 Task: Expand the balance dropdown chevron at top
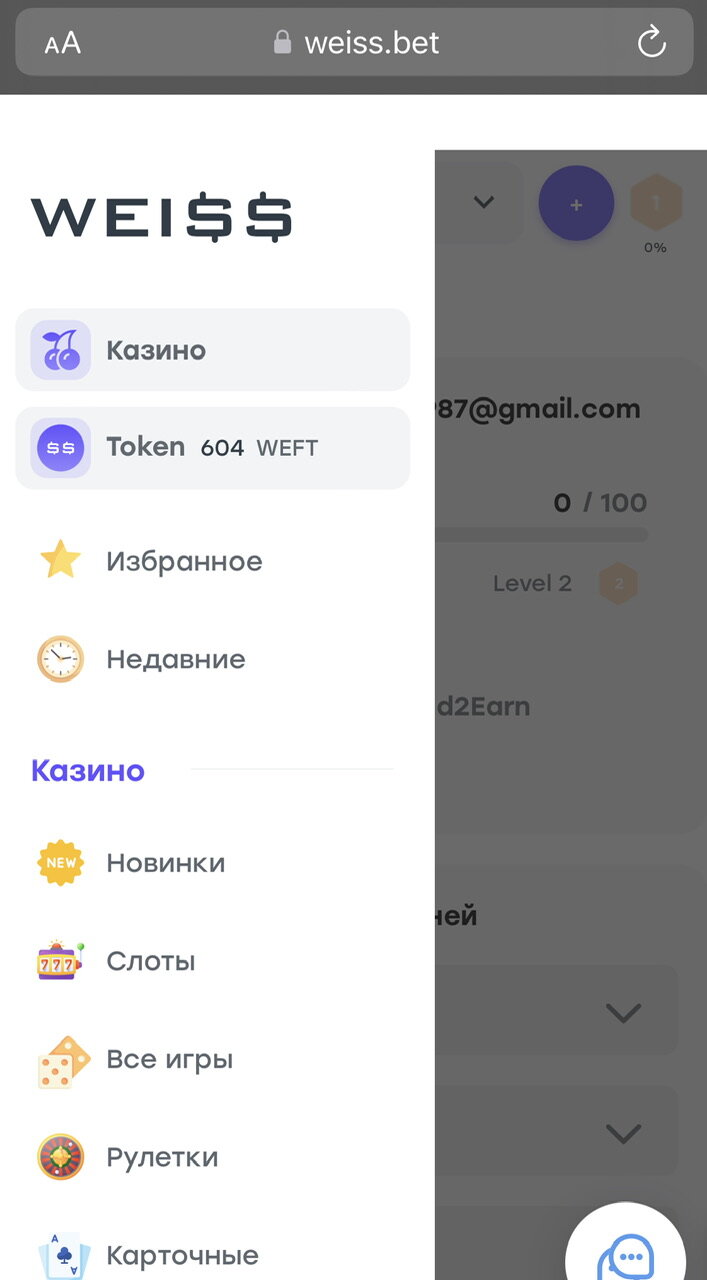(x=484, y=202)
